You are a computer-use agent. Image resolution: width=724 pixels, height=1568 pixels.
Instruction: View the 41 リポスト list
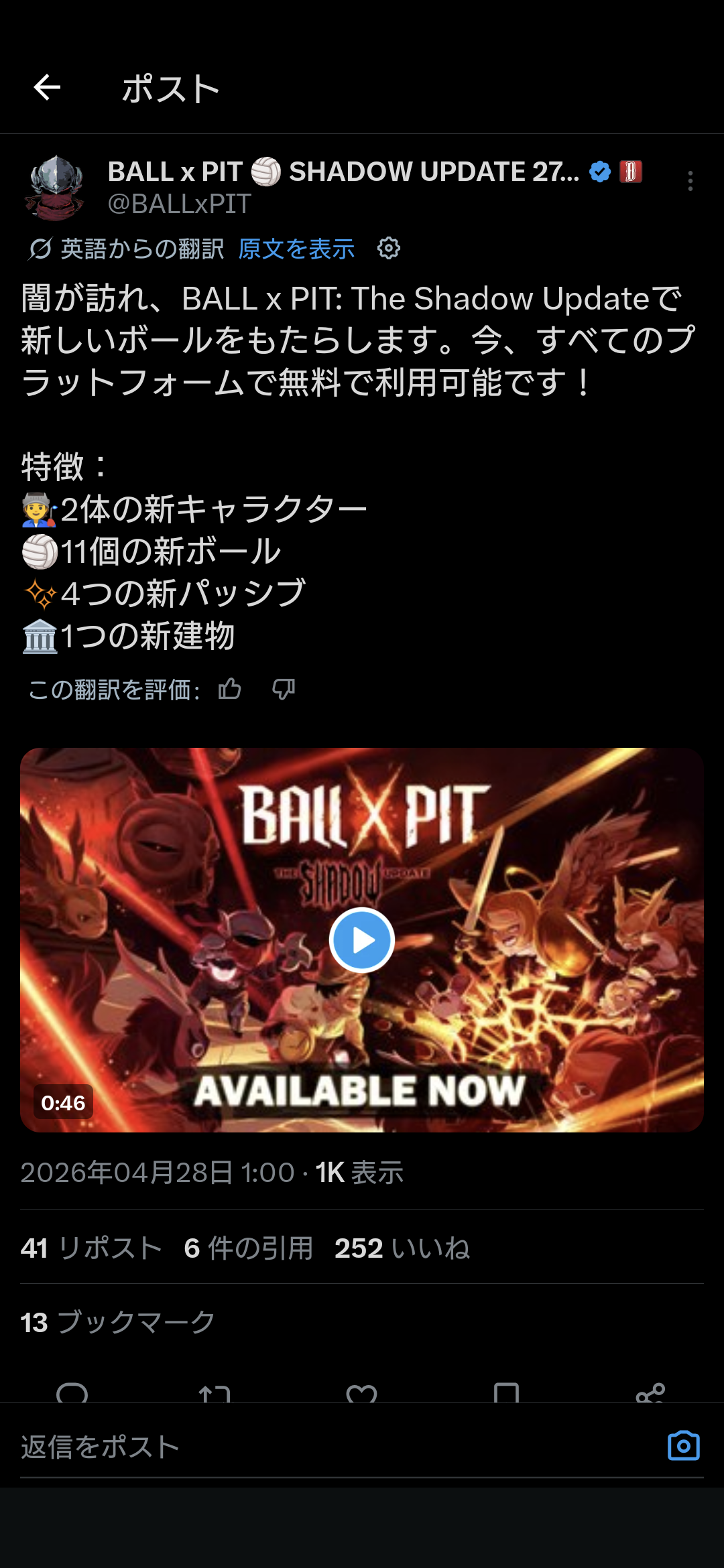tap(91, 1248)
